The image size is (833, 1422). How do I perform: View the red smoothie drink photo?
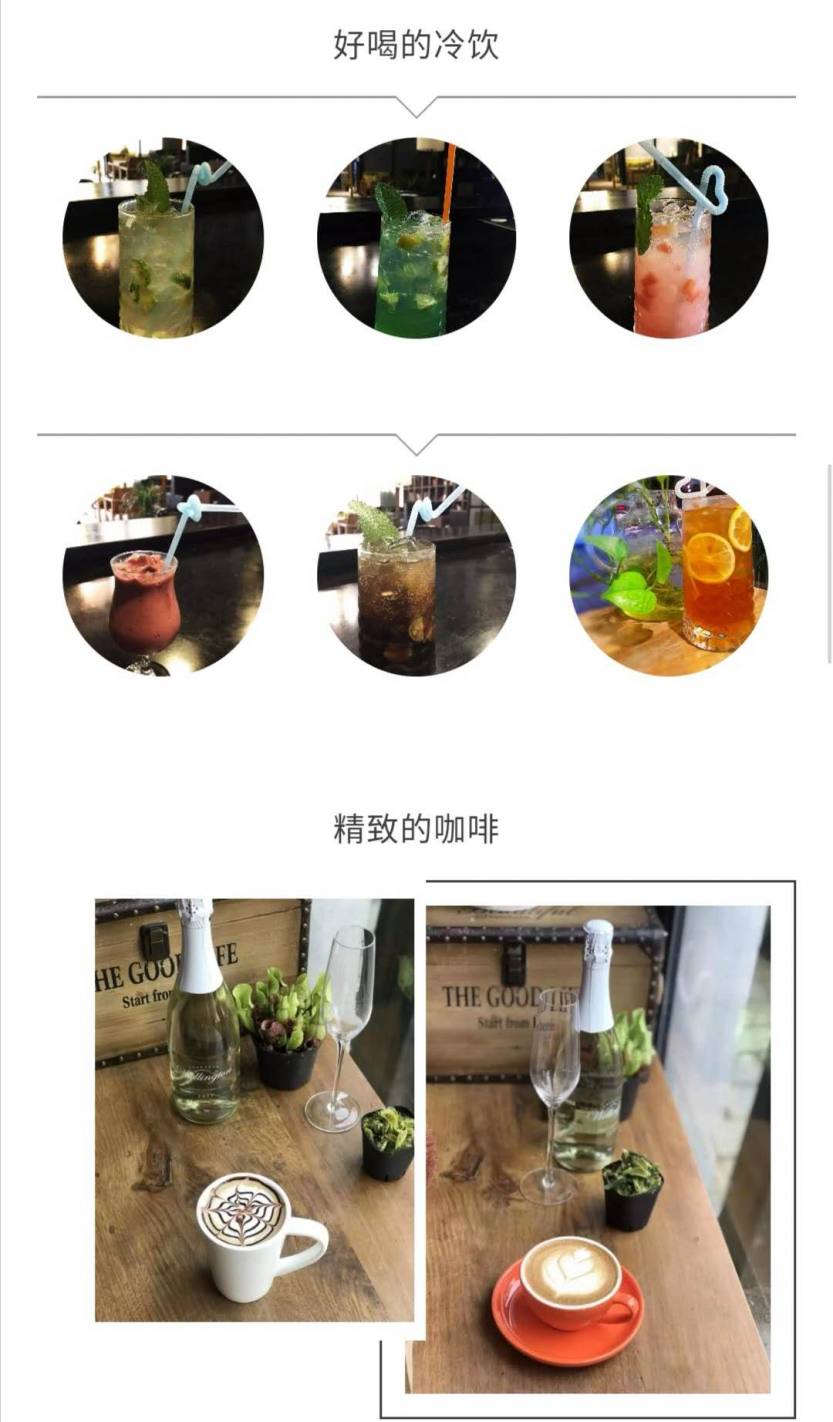coord(163,575)
